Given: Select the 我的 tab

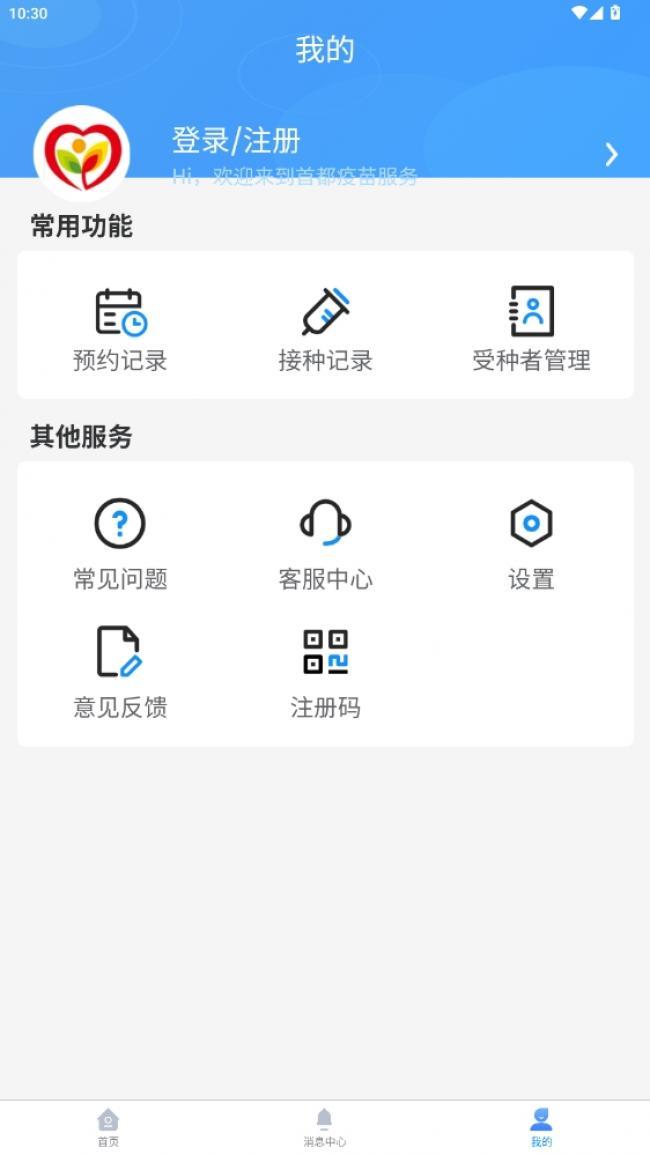Looking at the screenshot, I should (x=541, y=1128).
